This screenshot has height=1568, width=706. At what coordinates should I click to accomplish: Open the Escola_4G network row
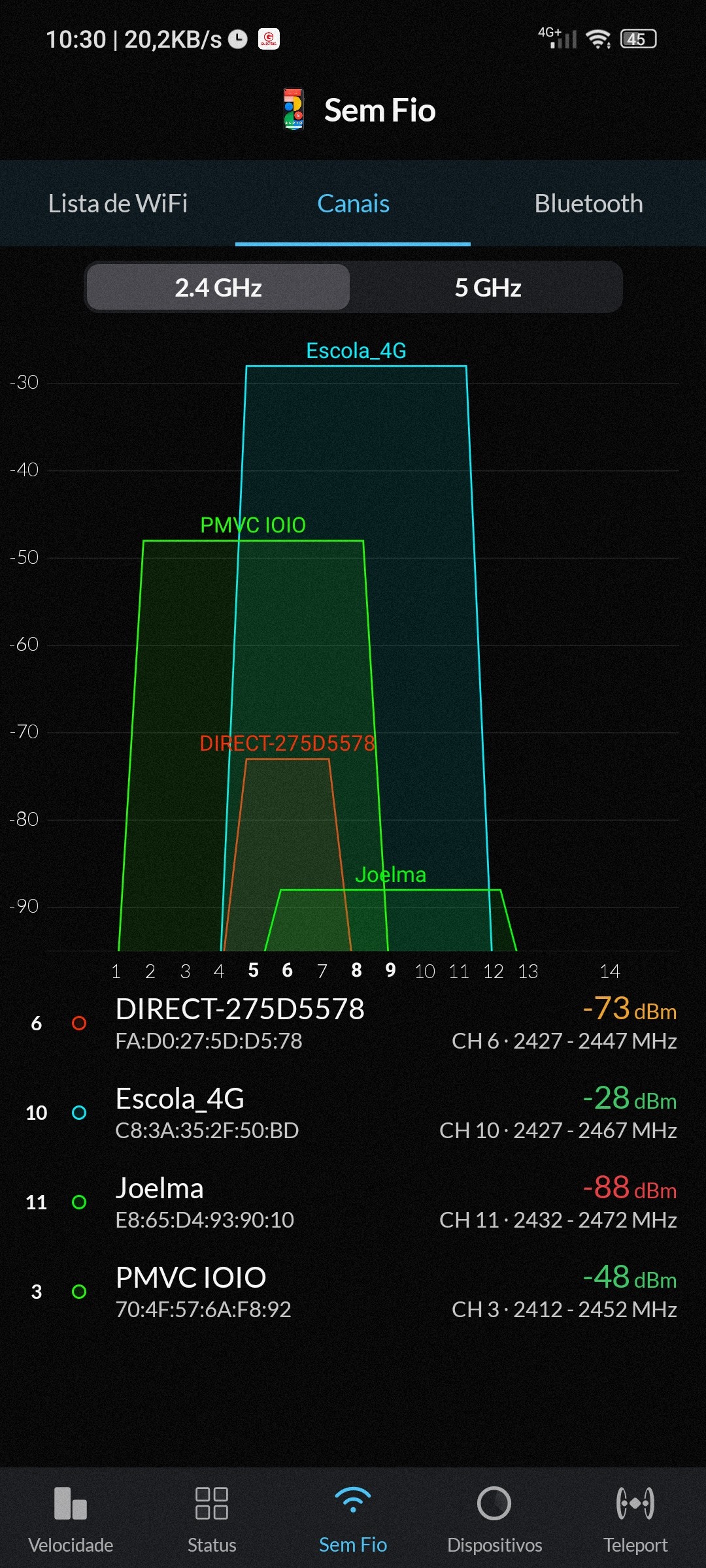(x=353, y=1113)
